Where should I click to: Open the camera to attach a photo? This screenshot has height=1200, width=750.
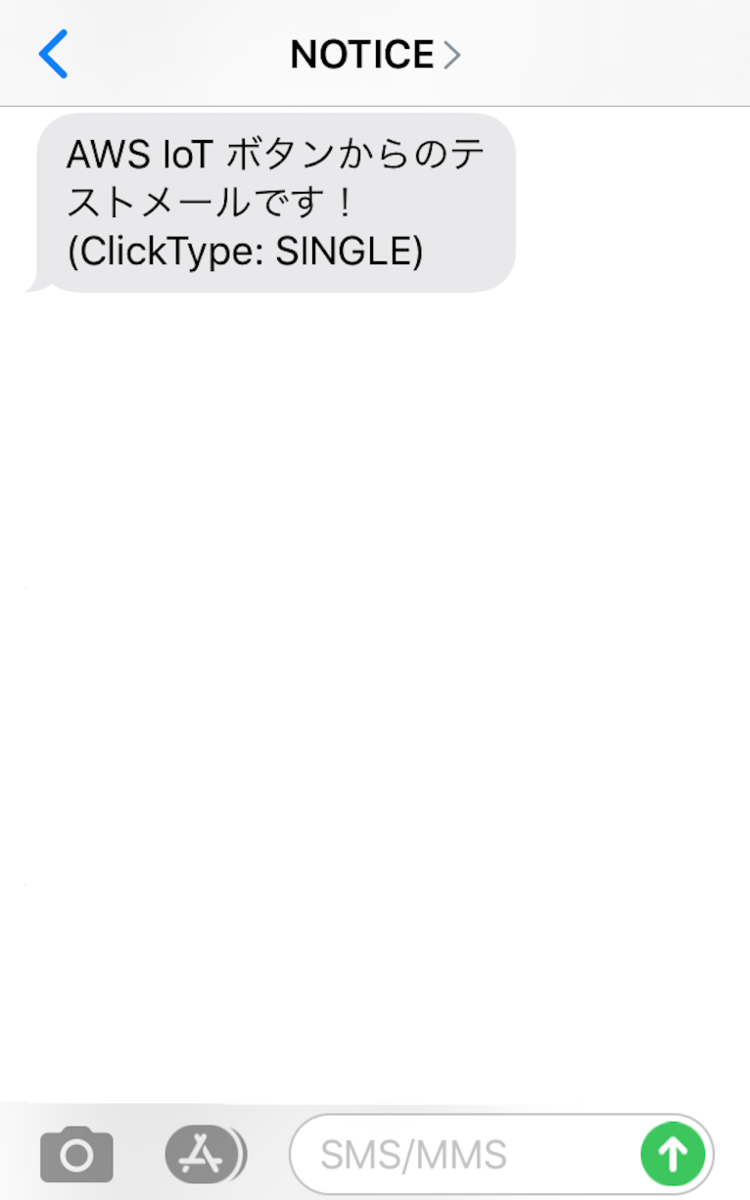point(77,1155)
